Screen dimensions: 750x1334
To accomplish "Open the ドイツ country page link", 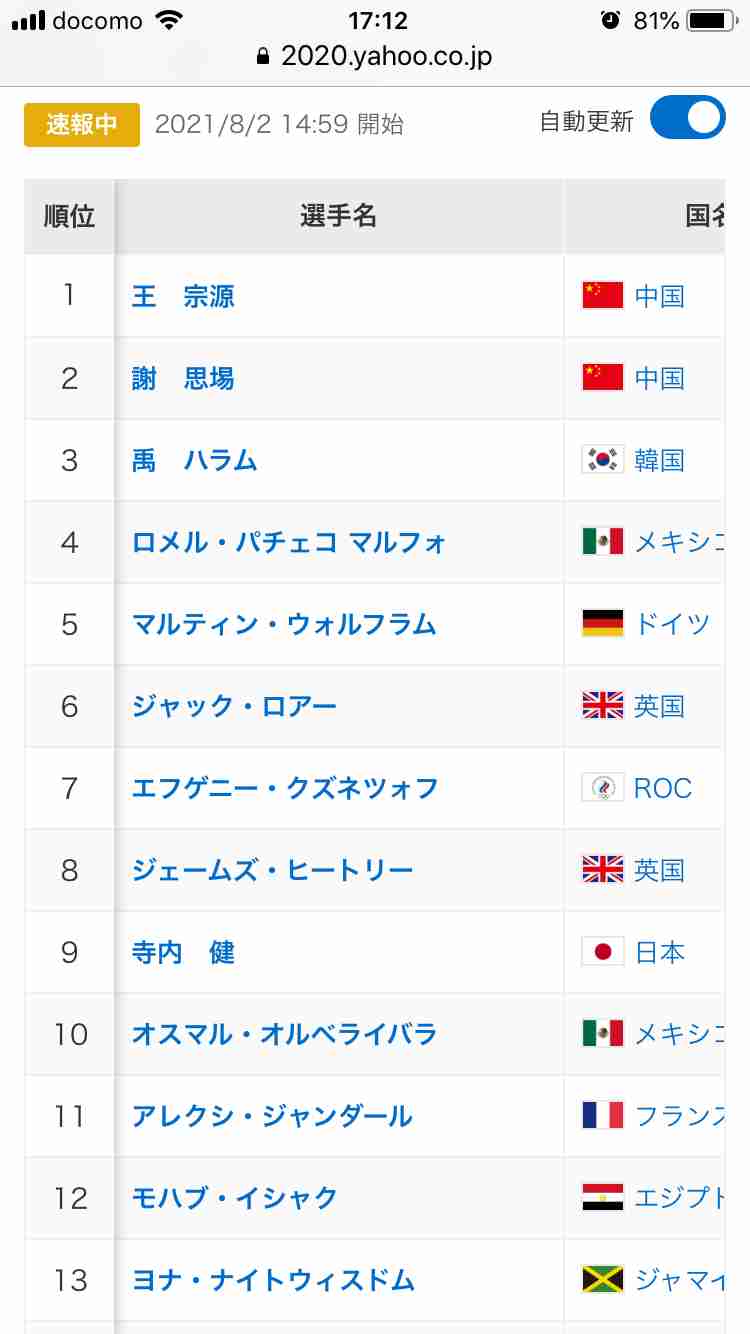I will point(671,624).
